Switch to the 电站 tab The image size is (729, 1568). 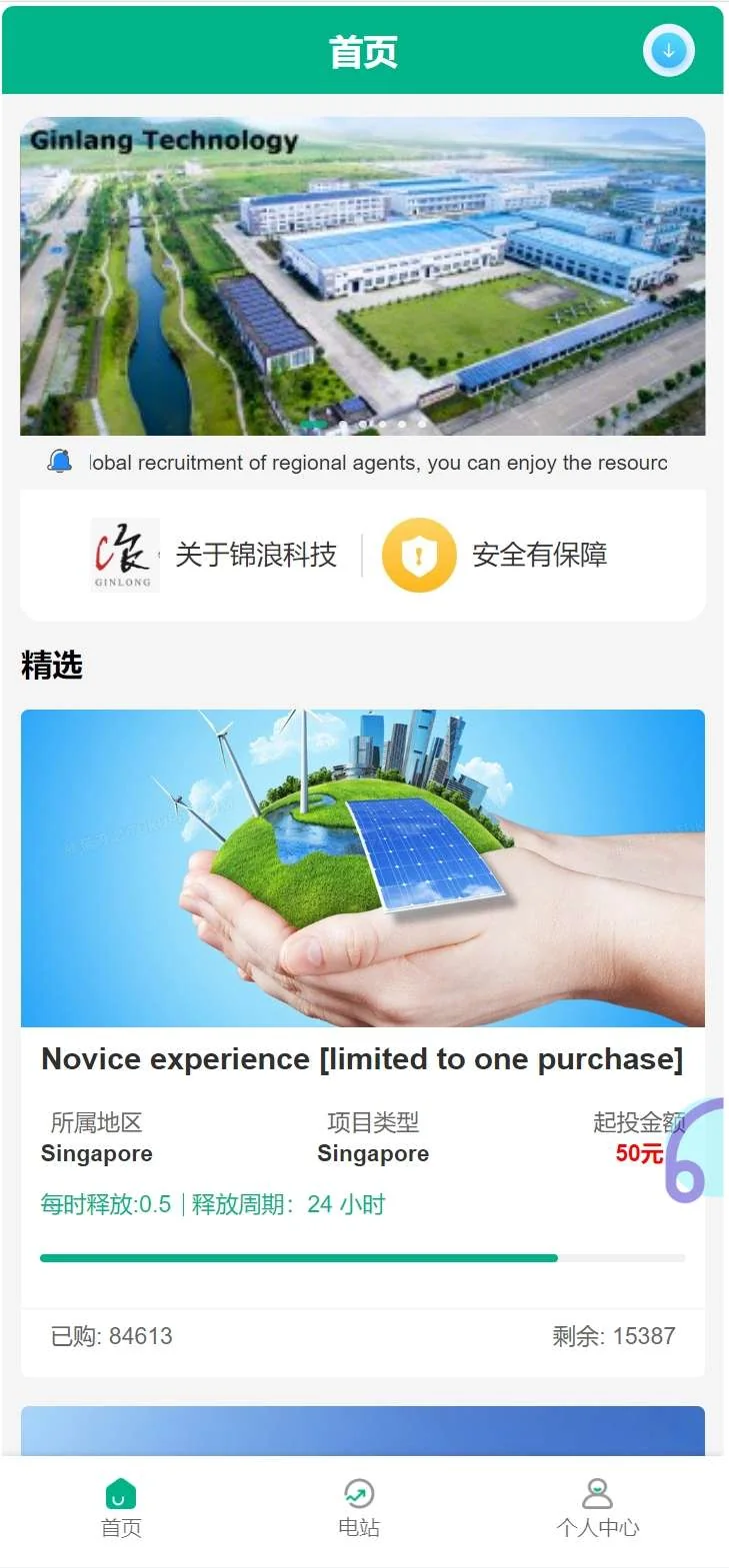[359, 1507]
